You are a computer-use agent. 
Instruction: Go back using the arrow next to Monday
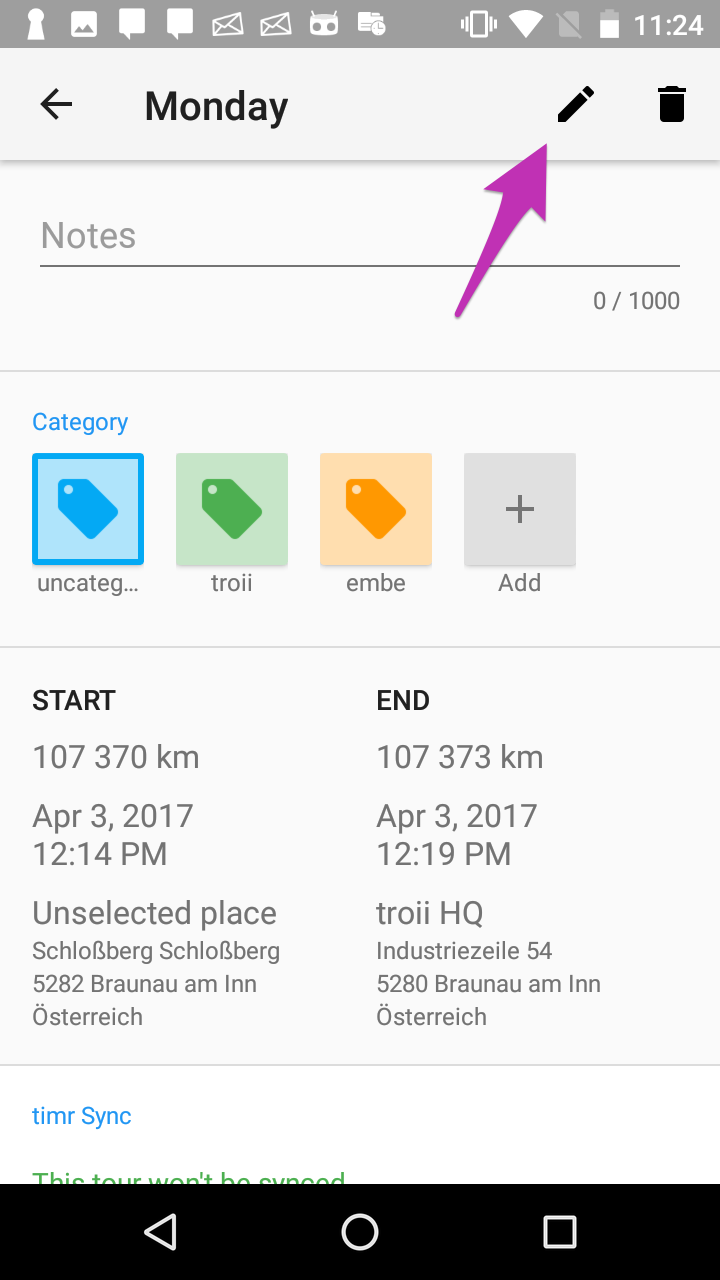pyautogui.click(x=56, y=104)
